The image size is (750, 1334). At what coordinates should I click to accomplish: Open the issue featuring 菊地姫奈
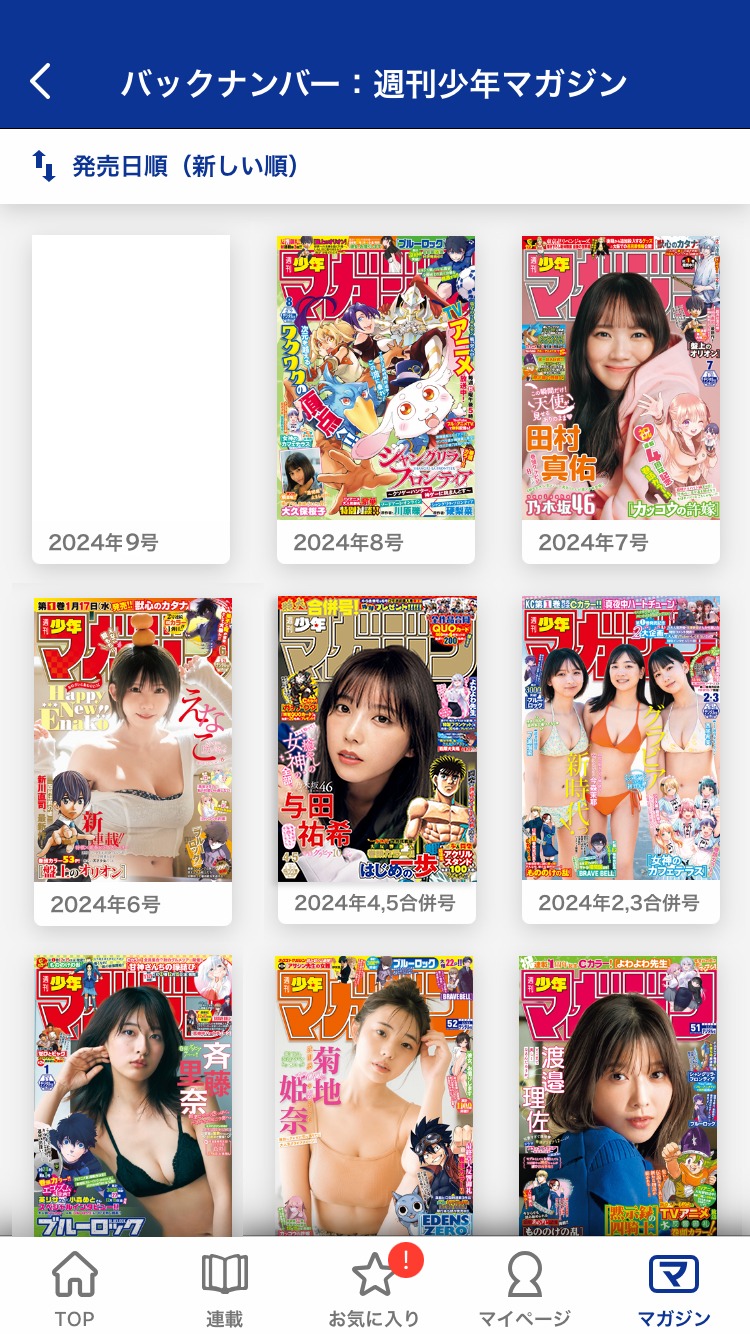coord(375,1095)
